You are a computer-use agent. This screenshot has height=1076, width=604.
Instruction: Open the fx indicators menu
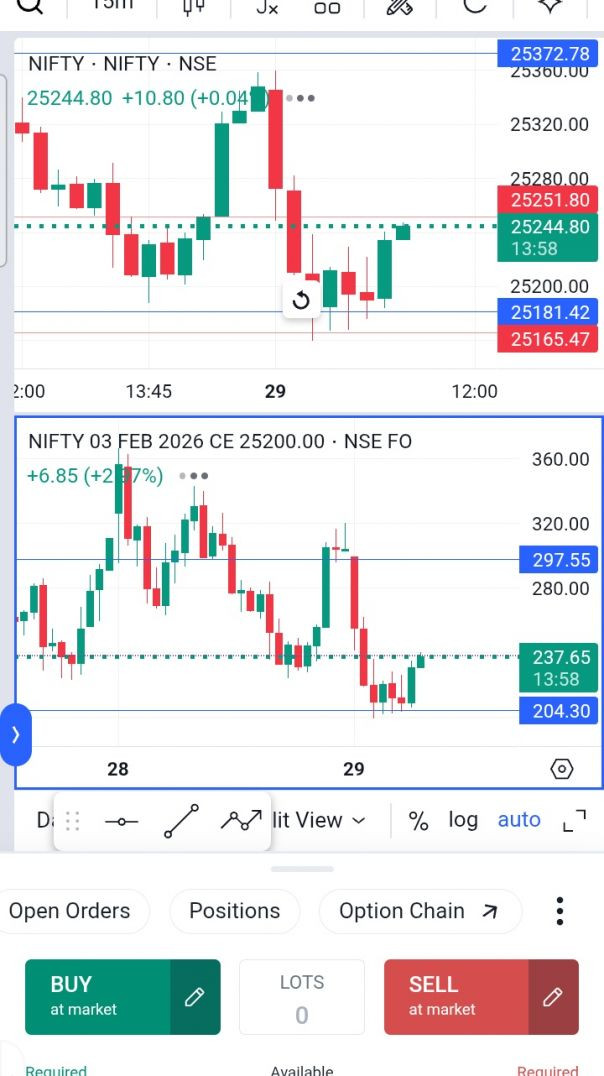[x=267, y=6]
